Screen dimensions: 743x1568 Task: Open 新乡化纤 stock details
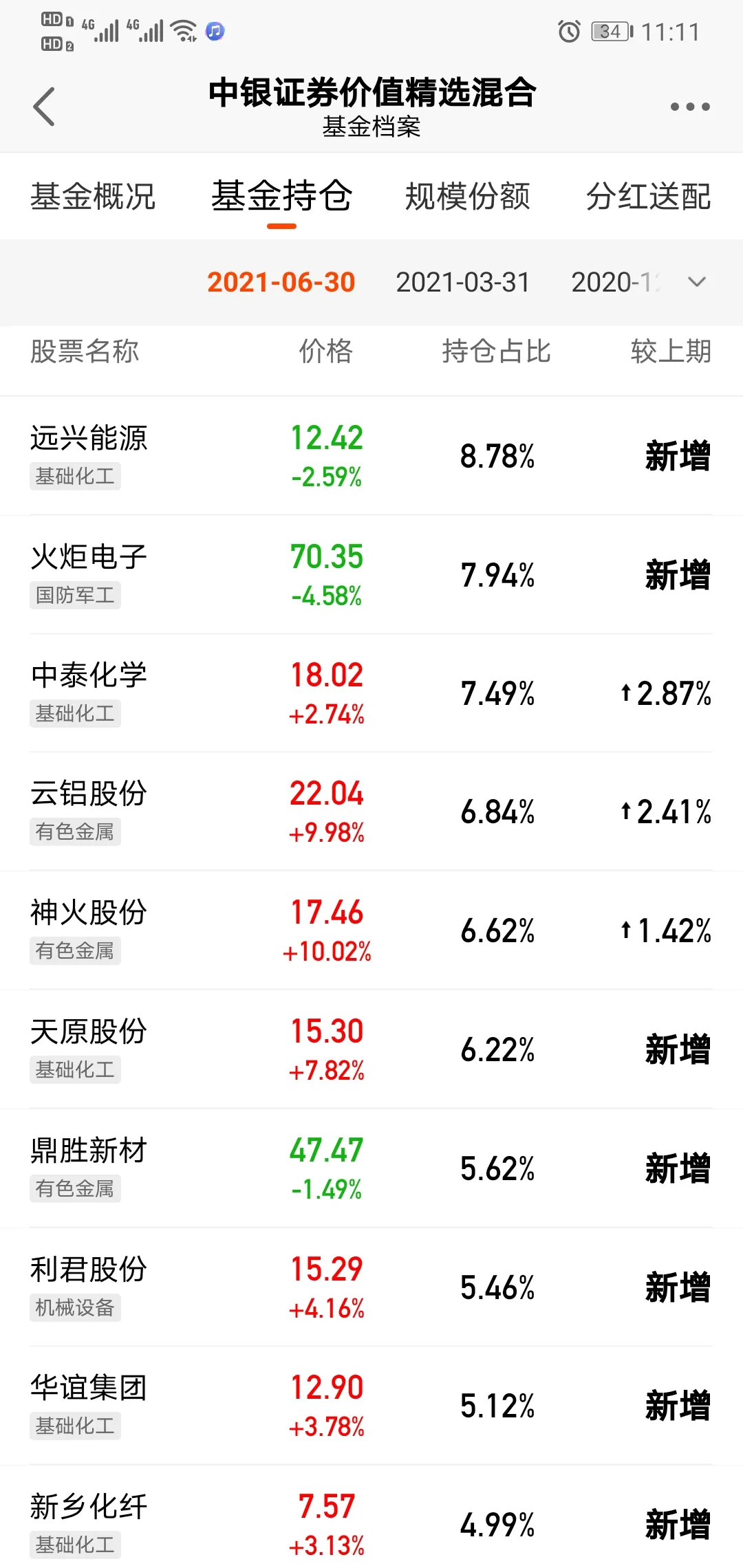click(89, 1507)
